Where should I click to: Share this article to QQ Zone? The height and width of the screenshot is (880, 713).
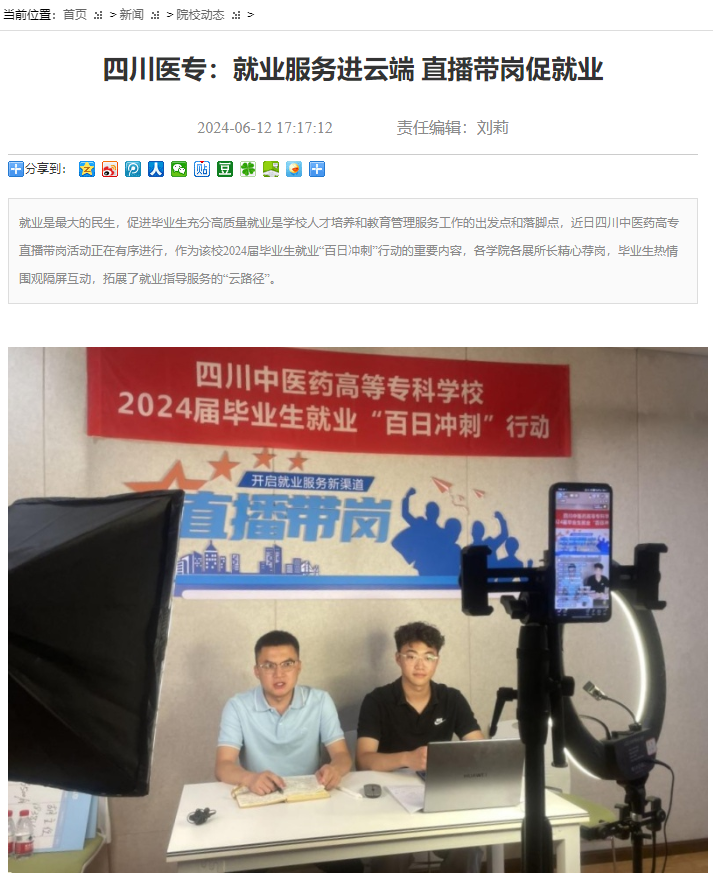(87, 169)
